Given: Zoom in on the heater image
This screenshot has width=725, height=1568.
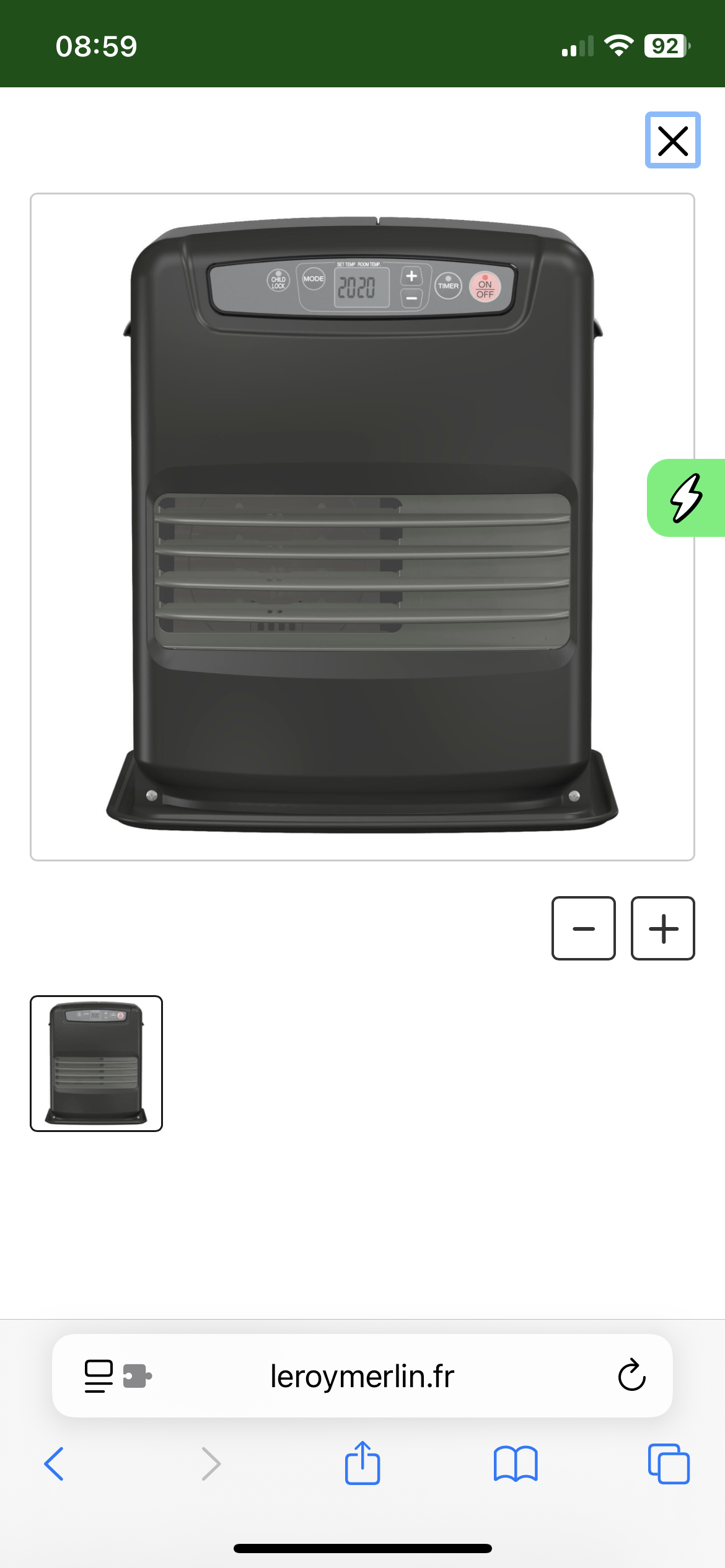Looking at the screenshot, I should (x=662, y=928).
